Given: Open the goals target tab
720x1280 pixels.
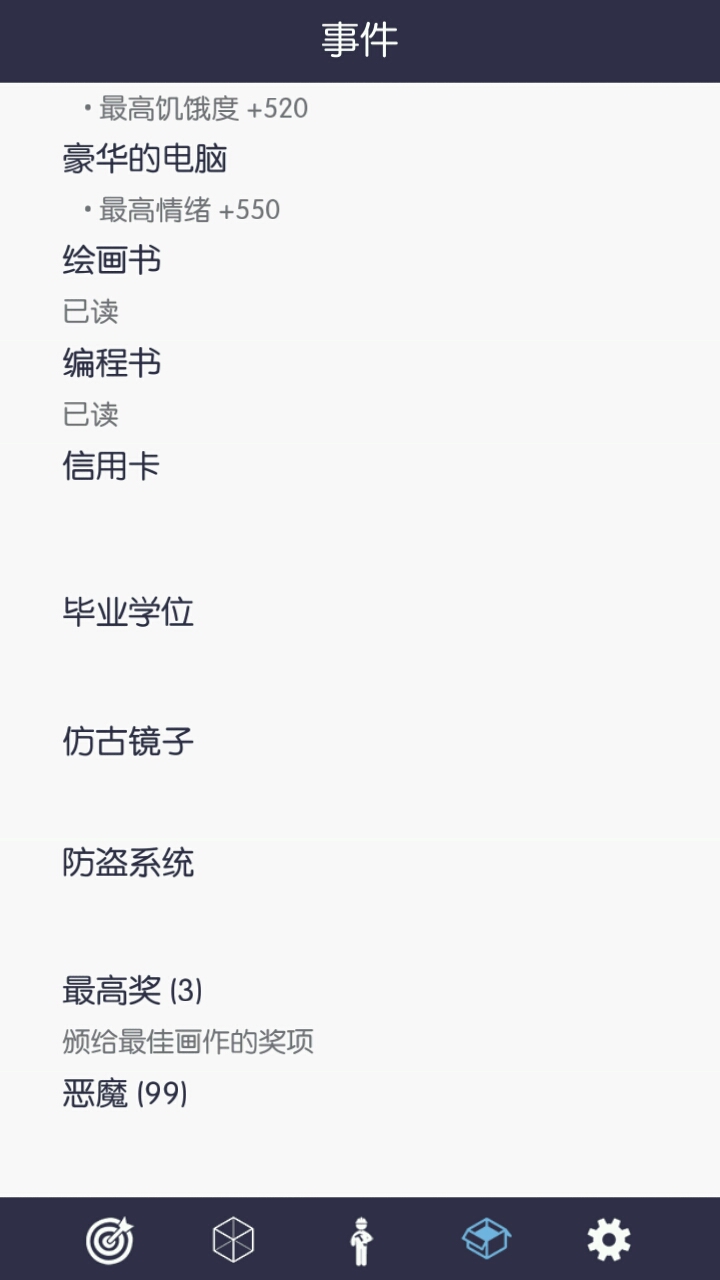Looking at the screenshot, I should 109,1241.
